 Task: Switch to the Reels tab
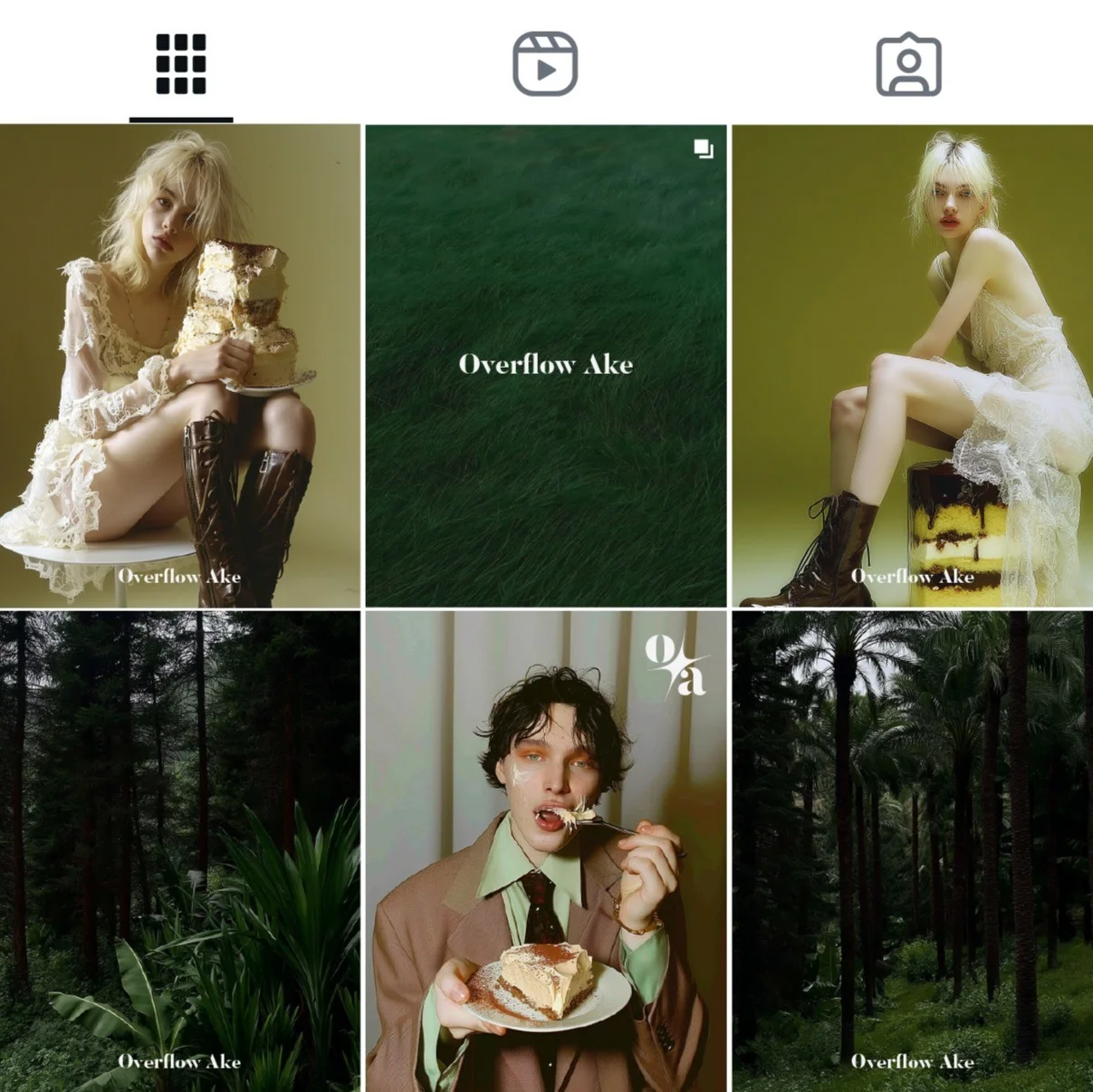click(x=545, y=64)
